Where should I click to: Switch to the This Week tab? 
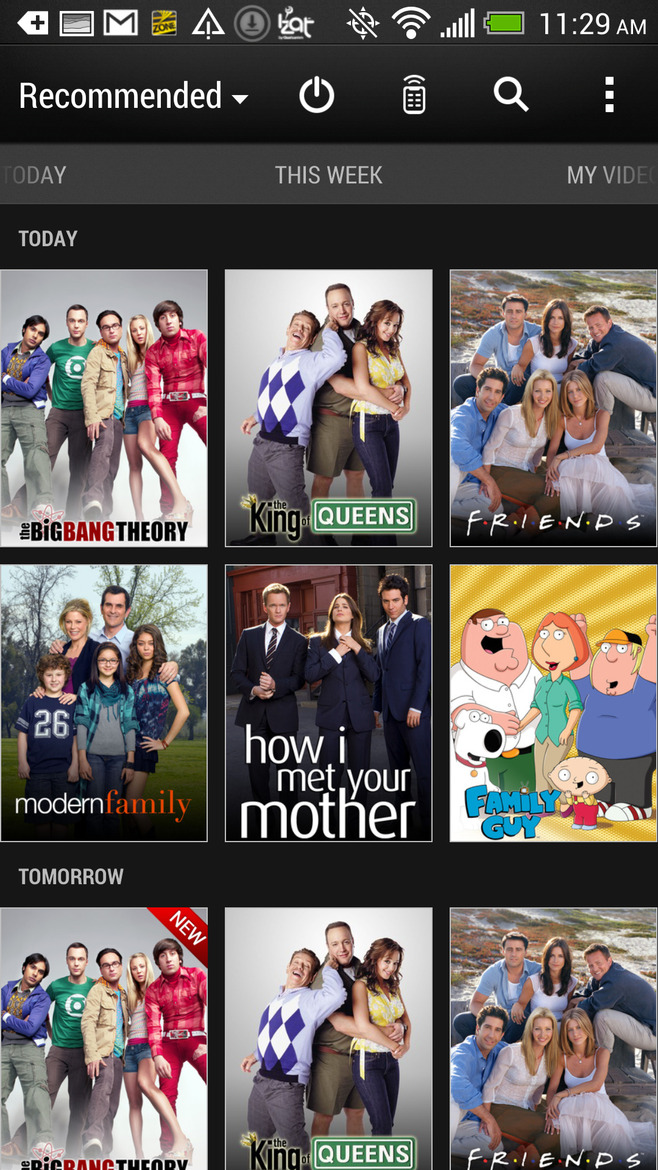[328, 175]
